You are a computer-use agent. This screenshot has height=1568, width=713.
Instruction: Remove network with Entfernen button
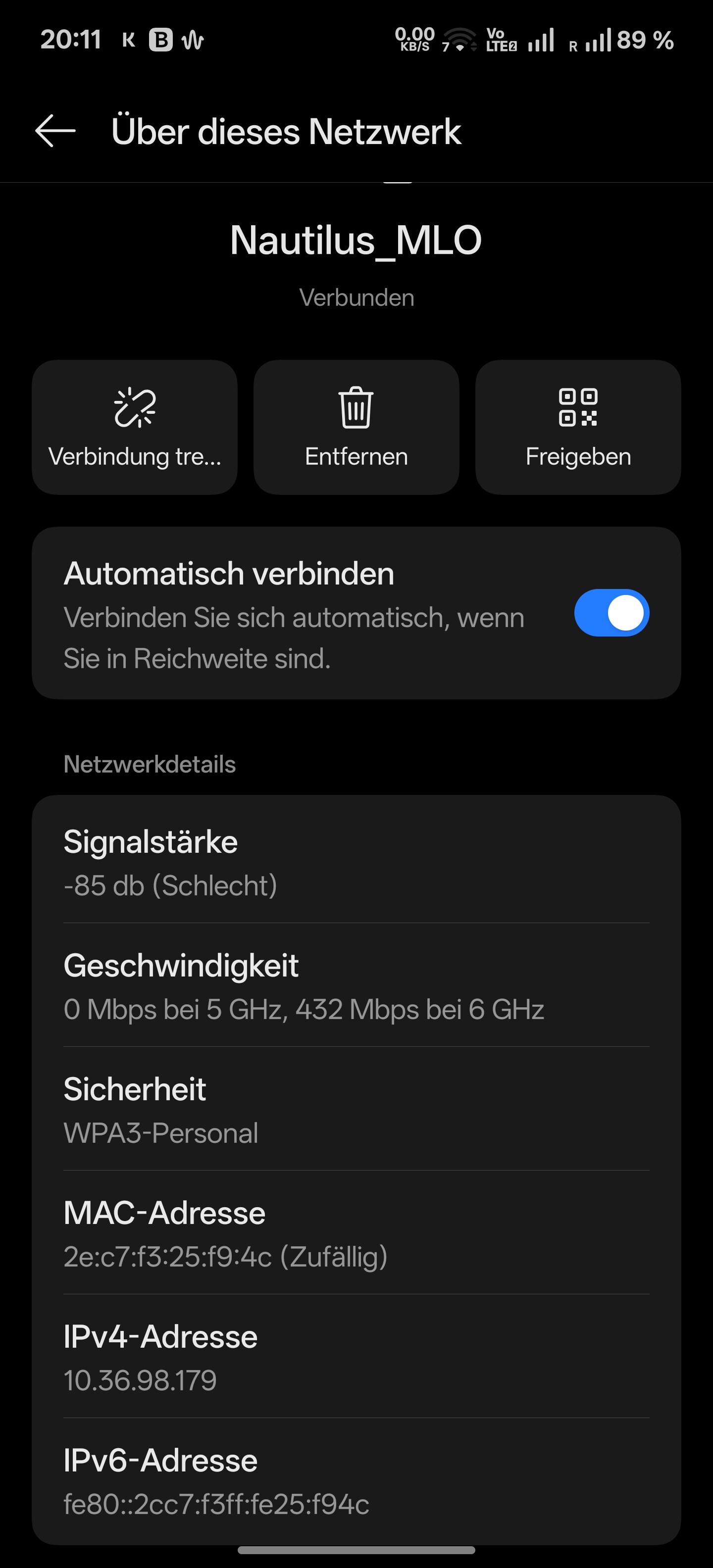356,427
